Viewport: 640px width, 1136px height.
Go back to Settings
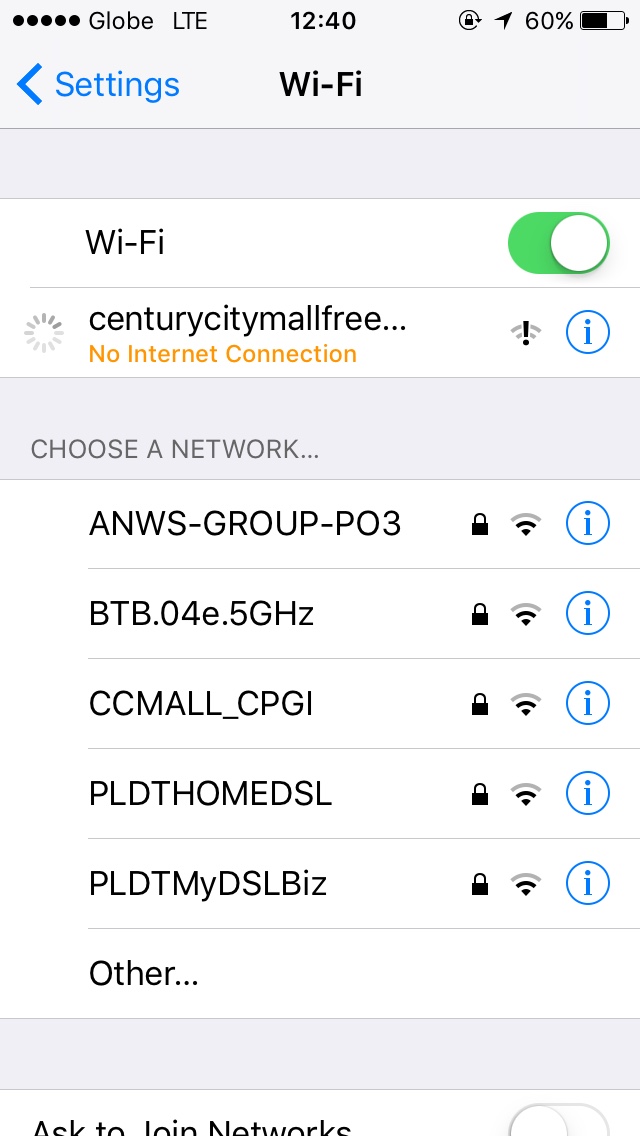point(98,85)
